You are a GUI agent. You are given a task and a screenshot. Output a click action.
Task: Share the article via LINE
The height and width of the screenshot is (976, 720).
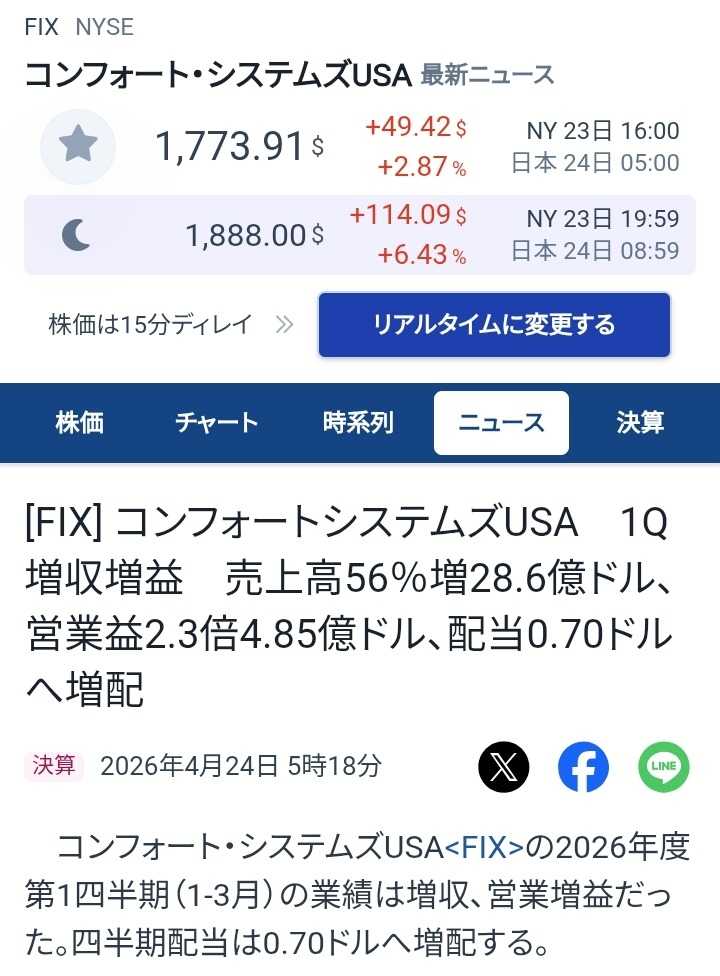pos(663,768)
